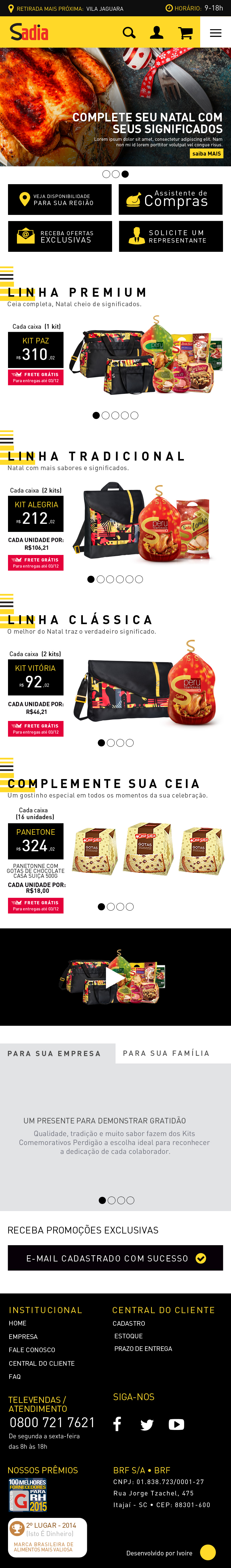This screenshot has width=231, height=1568.
Task: Go to FAQ in the footer
Action: [x=14, y=1376]
